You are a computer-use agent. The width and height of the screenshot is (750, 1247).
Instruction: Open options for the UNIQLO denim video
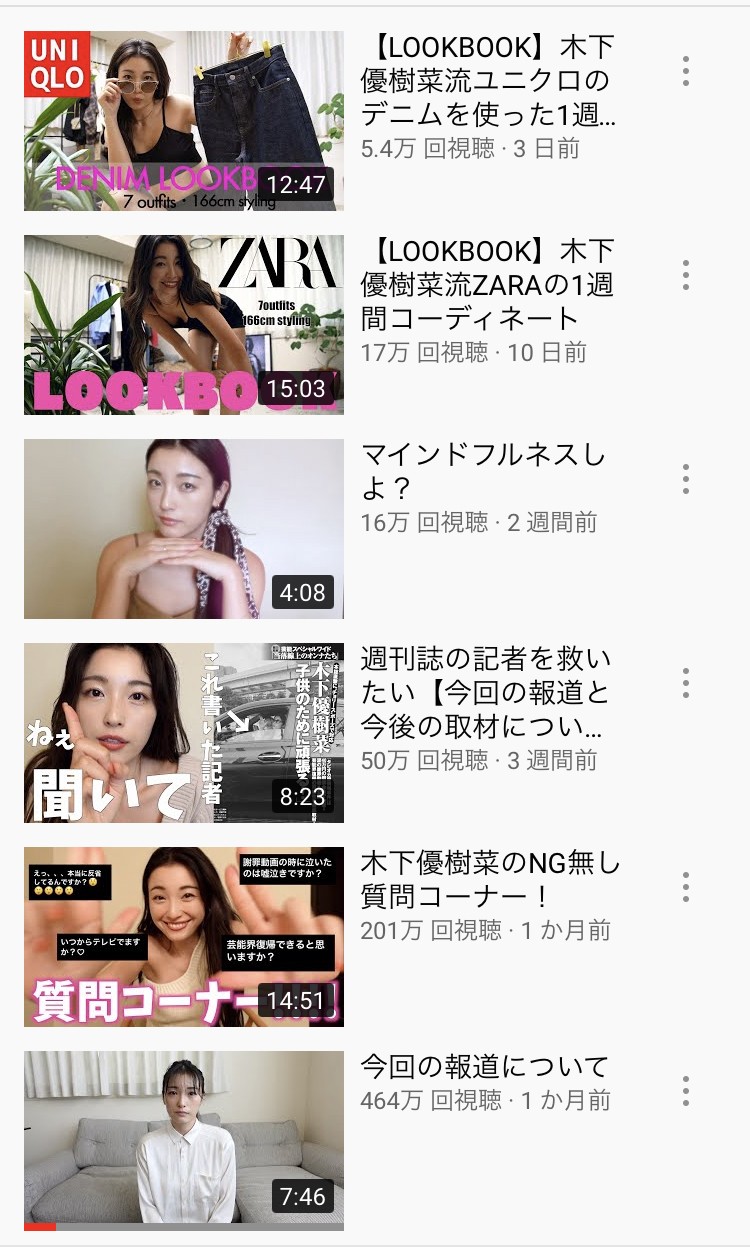coord(686,71)
